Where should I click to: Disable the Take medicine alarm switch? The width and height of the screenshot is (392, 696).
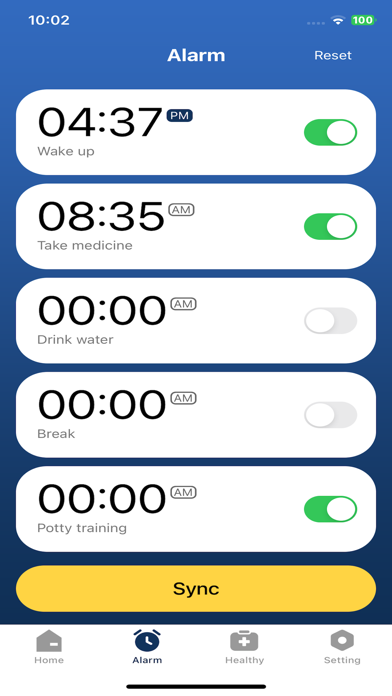coord(330,226)
